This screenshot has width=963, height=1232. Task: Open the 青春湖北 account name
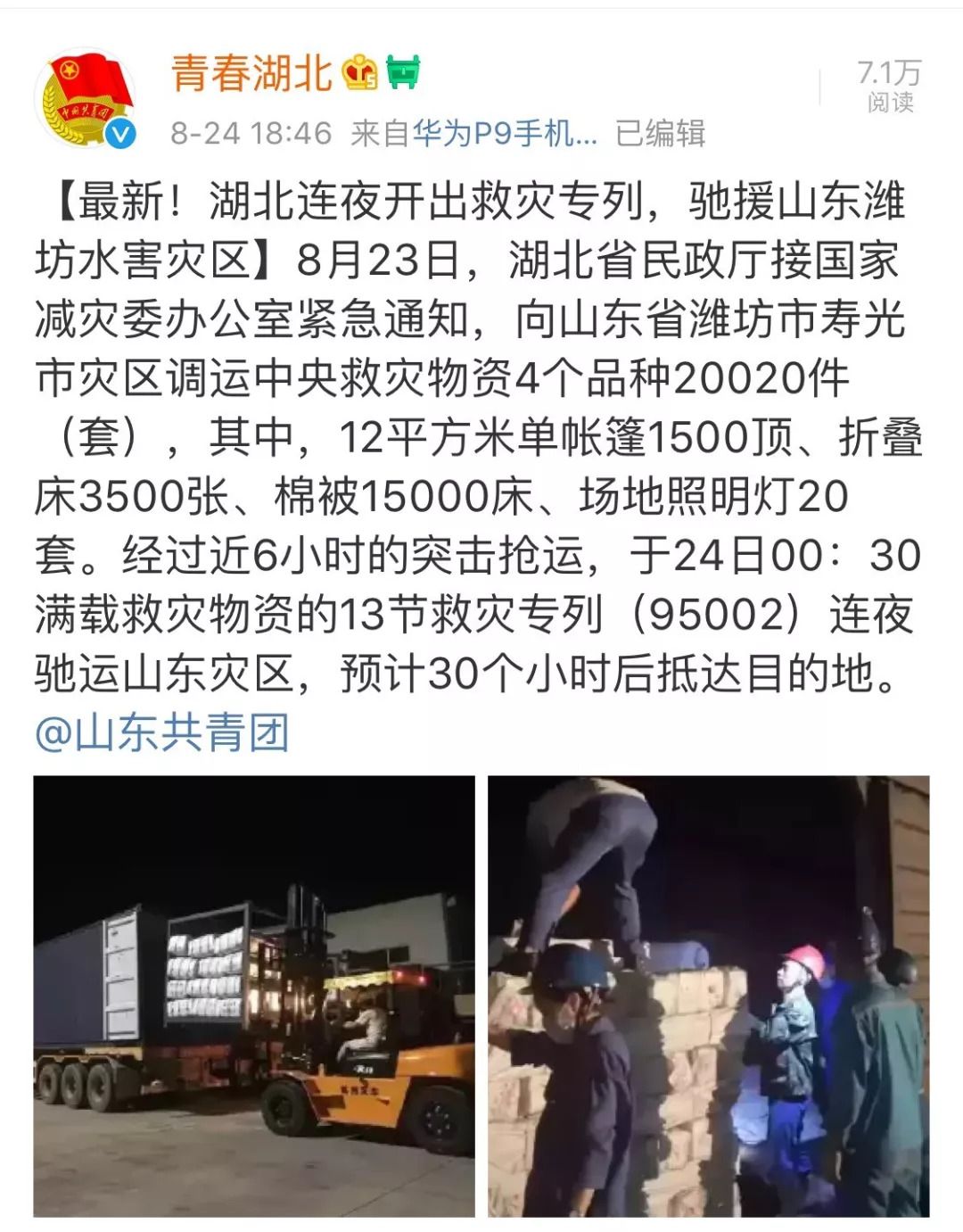click(x=251, y=72)
